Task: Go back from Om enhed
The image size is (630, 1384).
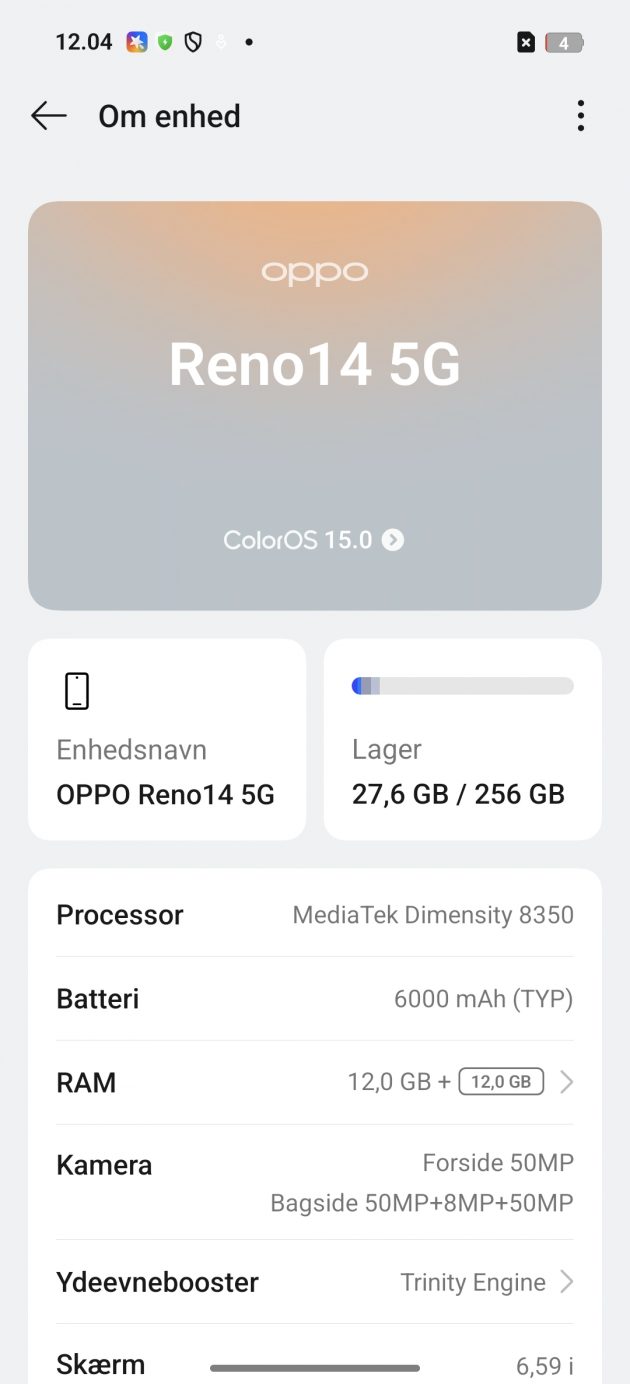Action: pos(48,116)
